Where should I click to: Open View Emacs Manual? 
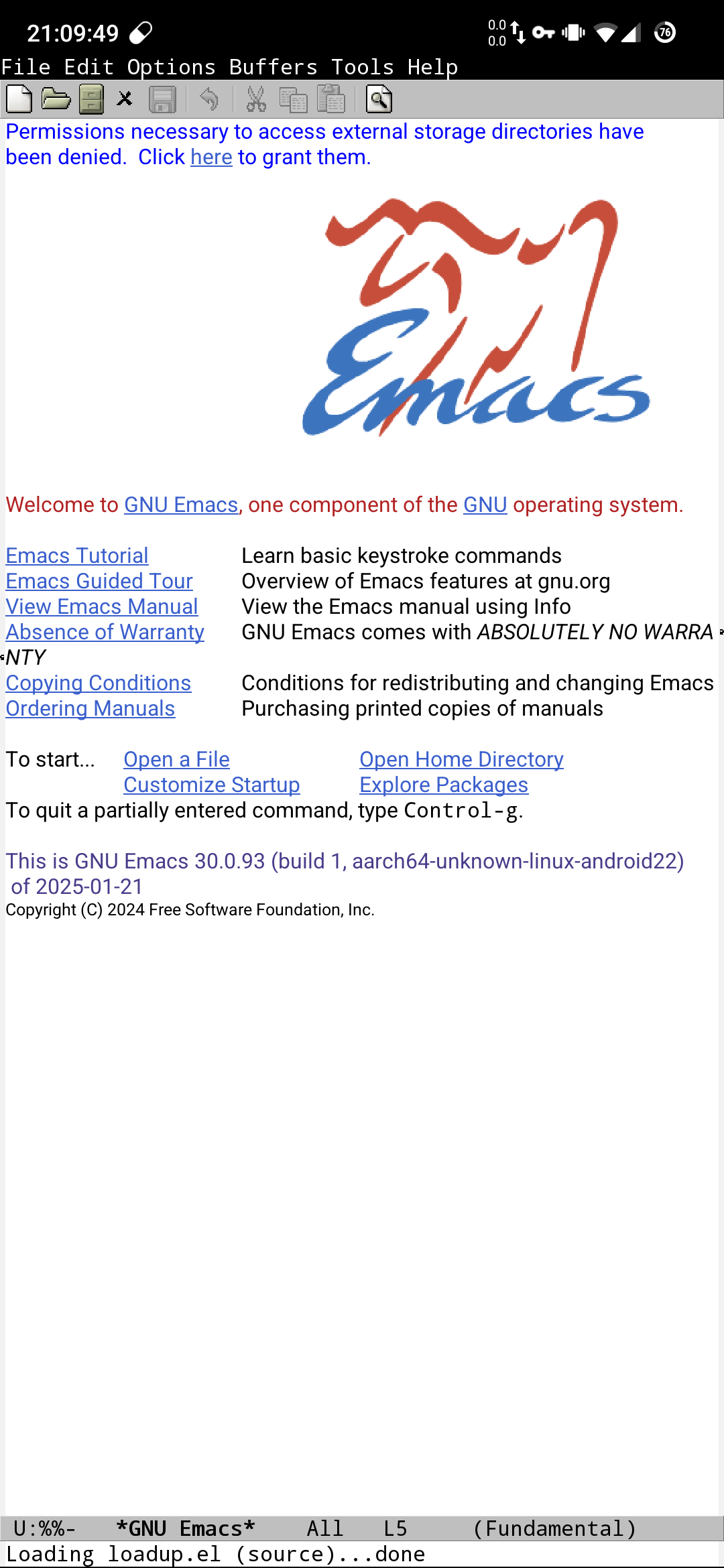click(x=102, y=606)
